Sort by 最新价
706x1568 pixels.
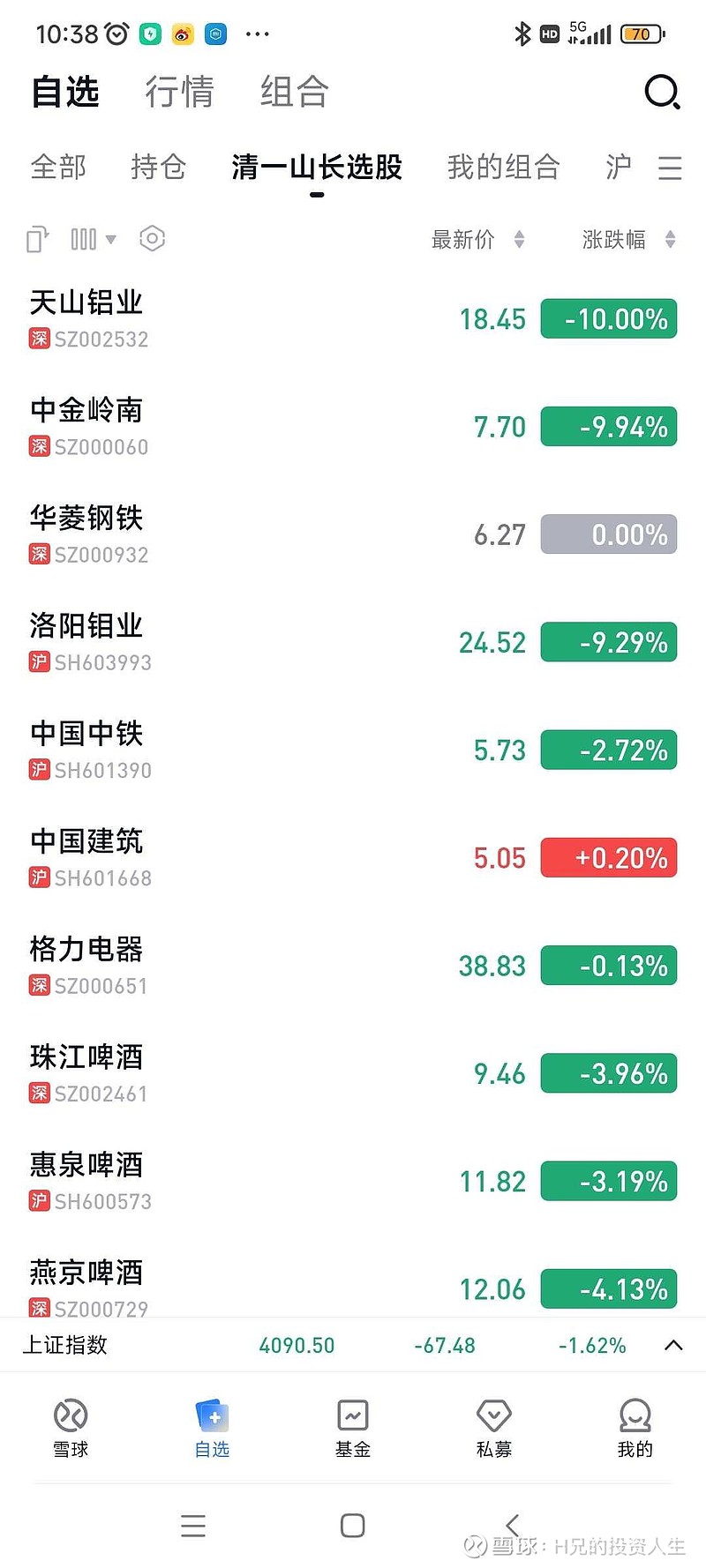click(x=477, y=239)
